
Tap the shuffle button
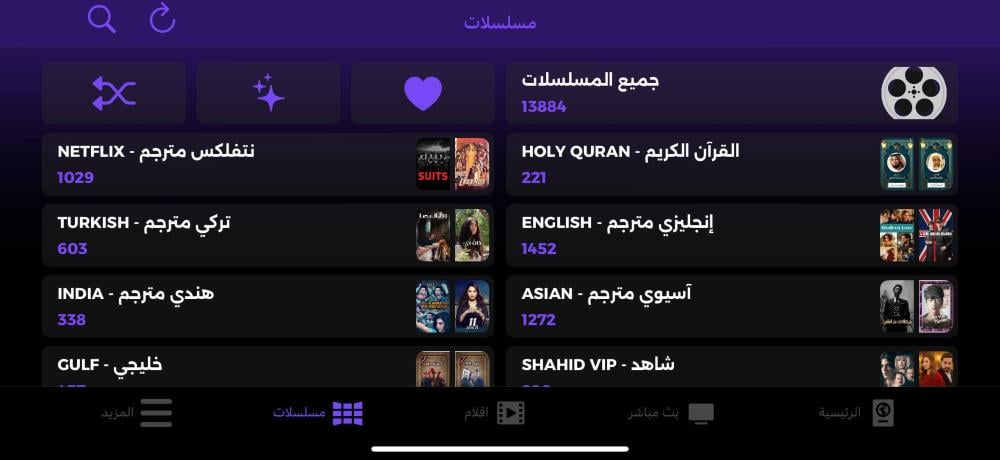(x=113, y=93)
